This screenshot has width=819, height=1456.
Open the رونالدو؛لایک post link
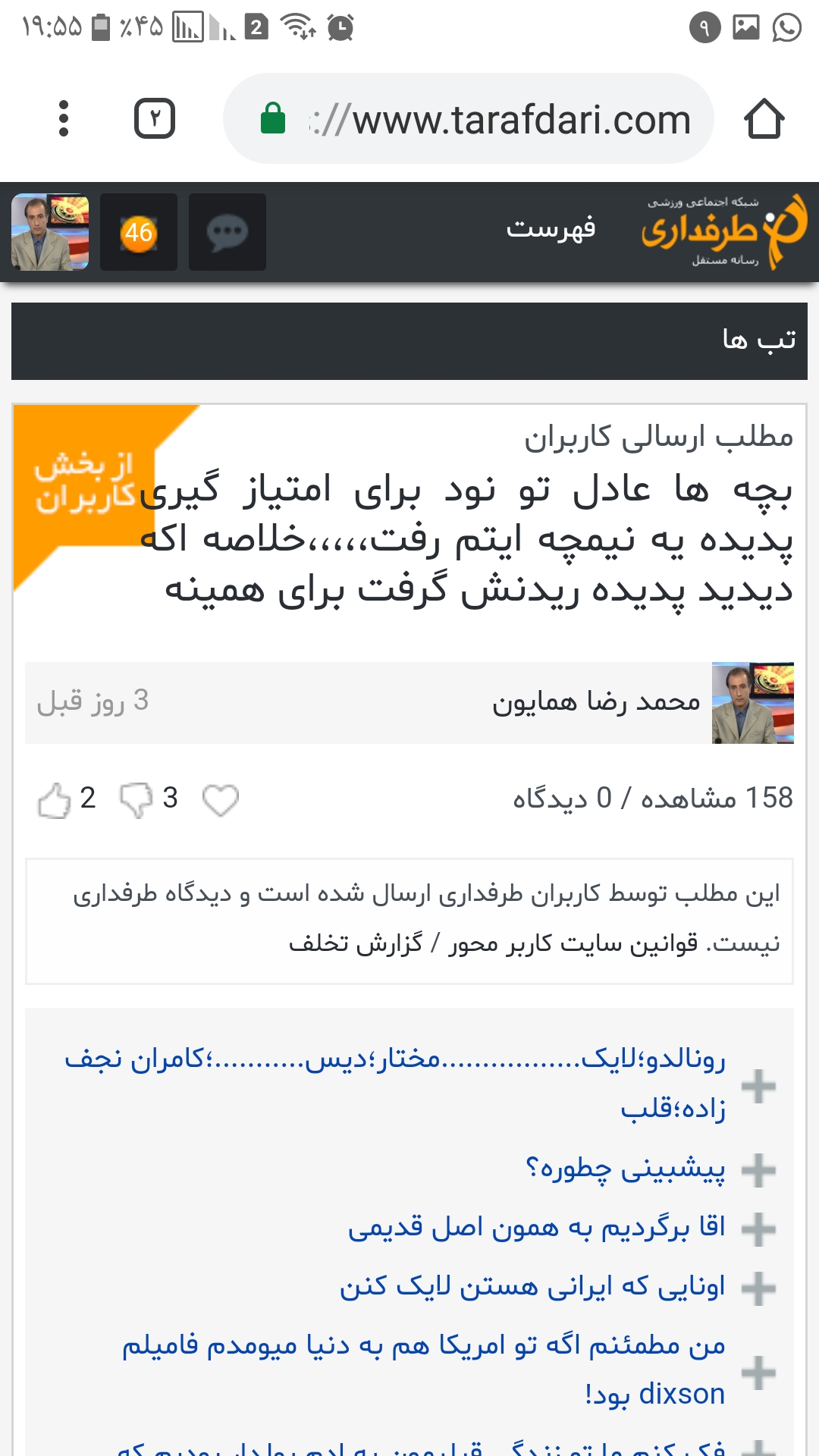click(x=394, y=1083)
